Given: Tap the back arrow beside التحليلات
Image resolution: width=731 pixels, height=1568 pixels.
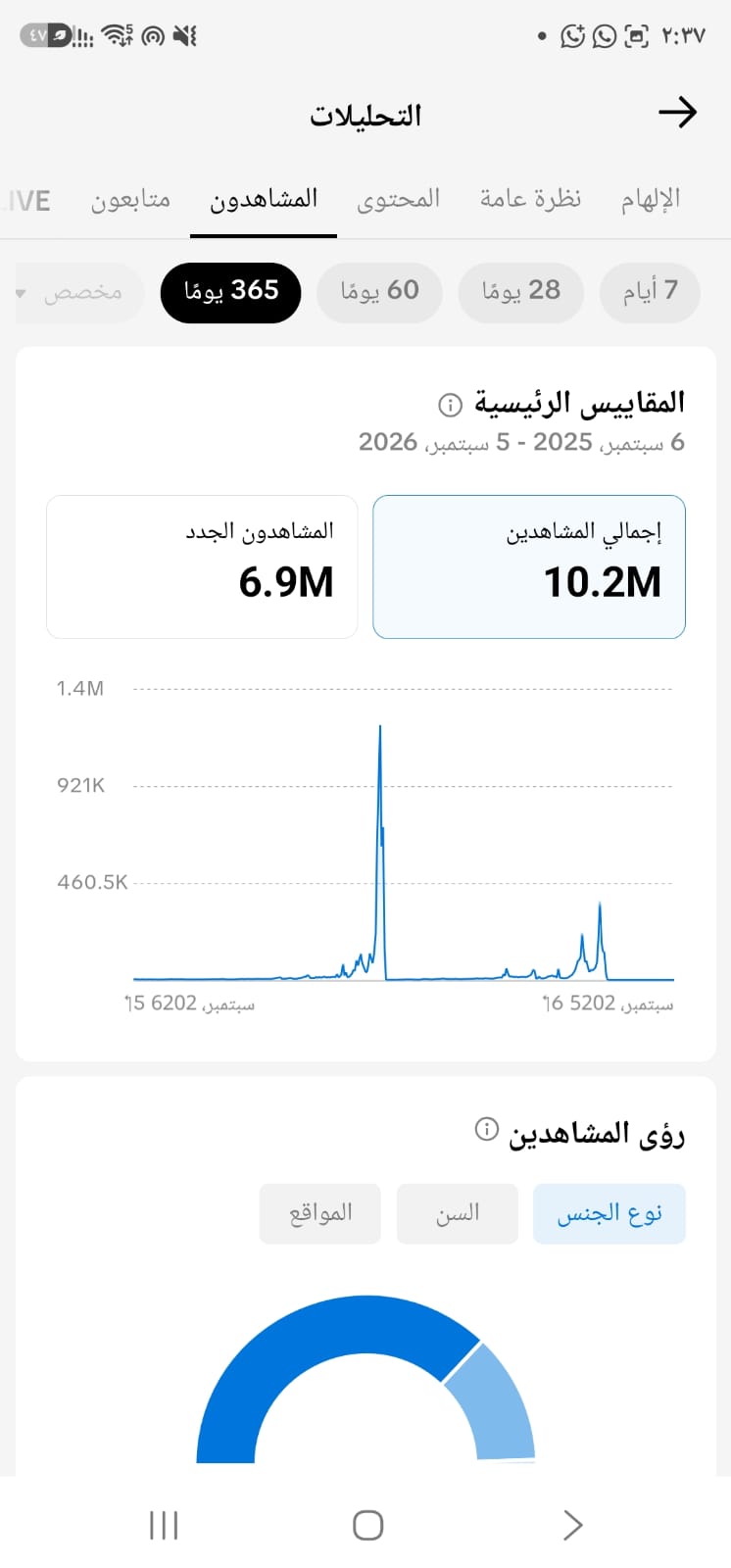Looking at the screenshot, I should [x=677, y=114].
